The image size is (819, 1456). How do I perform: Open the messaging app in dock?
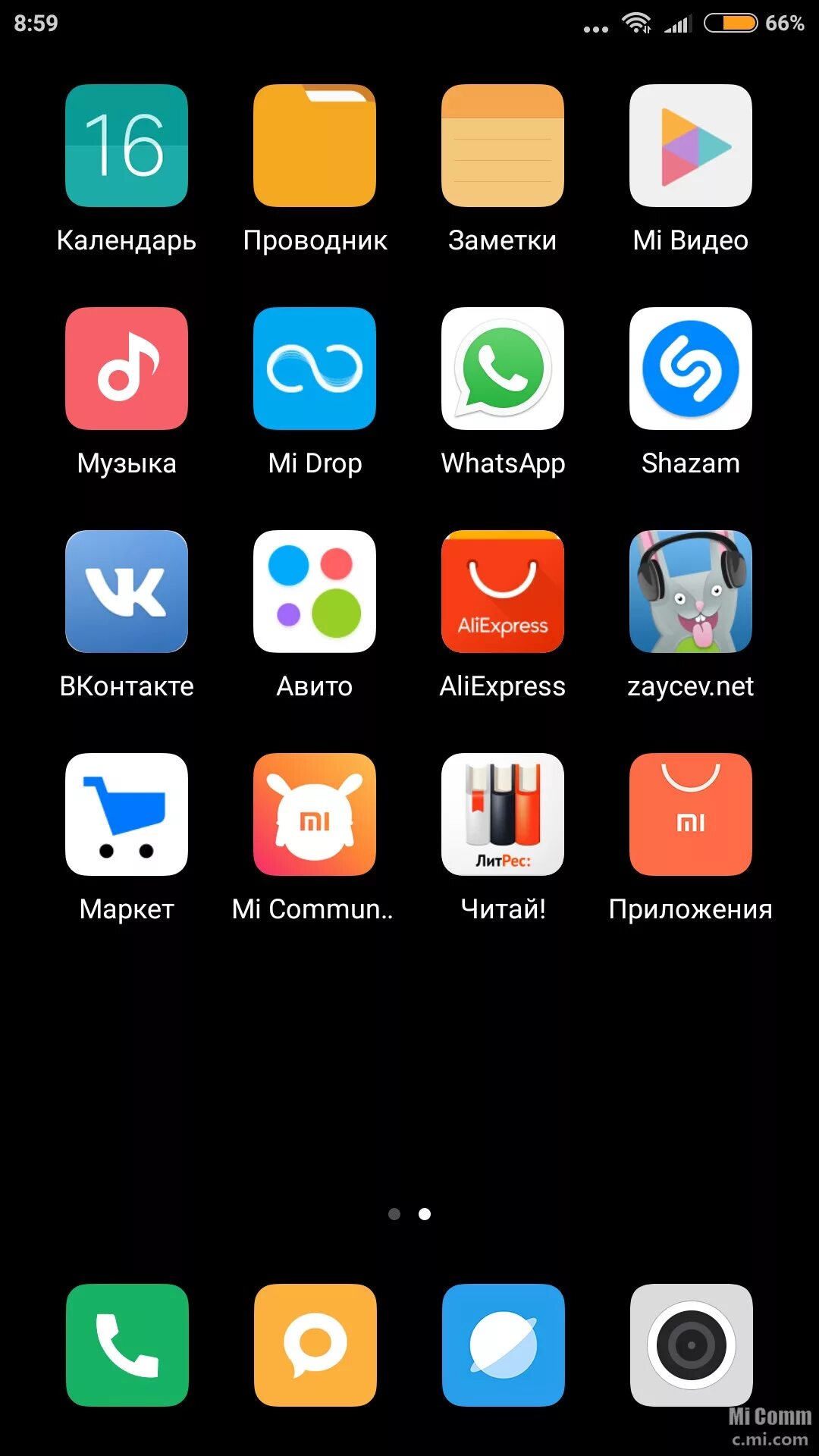315,1345
